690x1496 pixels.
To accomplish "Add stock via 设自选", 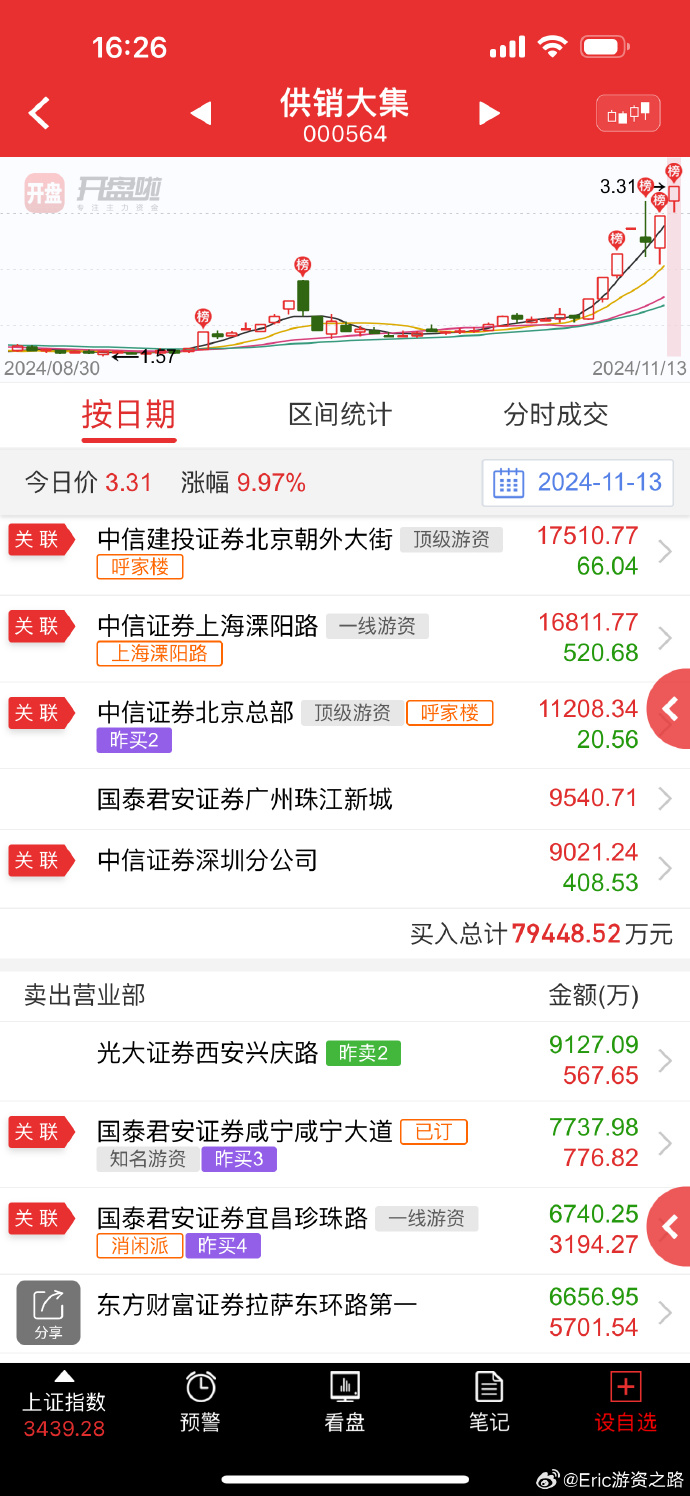I will (x=626, y=1402).
